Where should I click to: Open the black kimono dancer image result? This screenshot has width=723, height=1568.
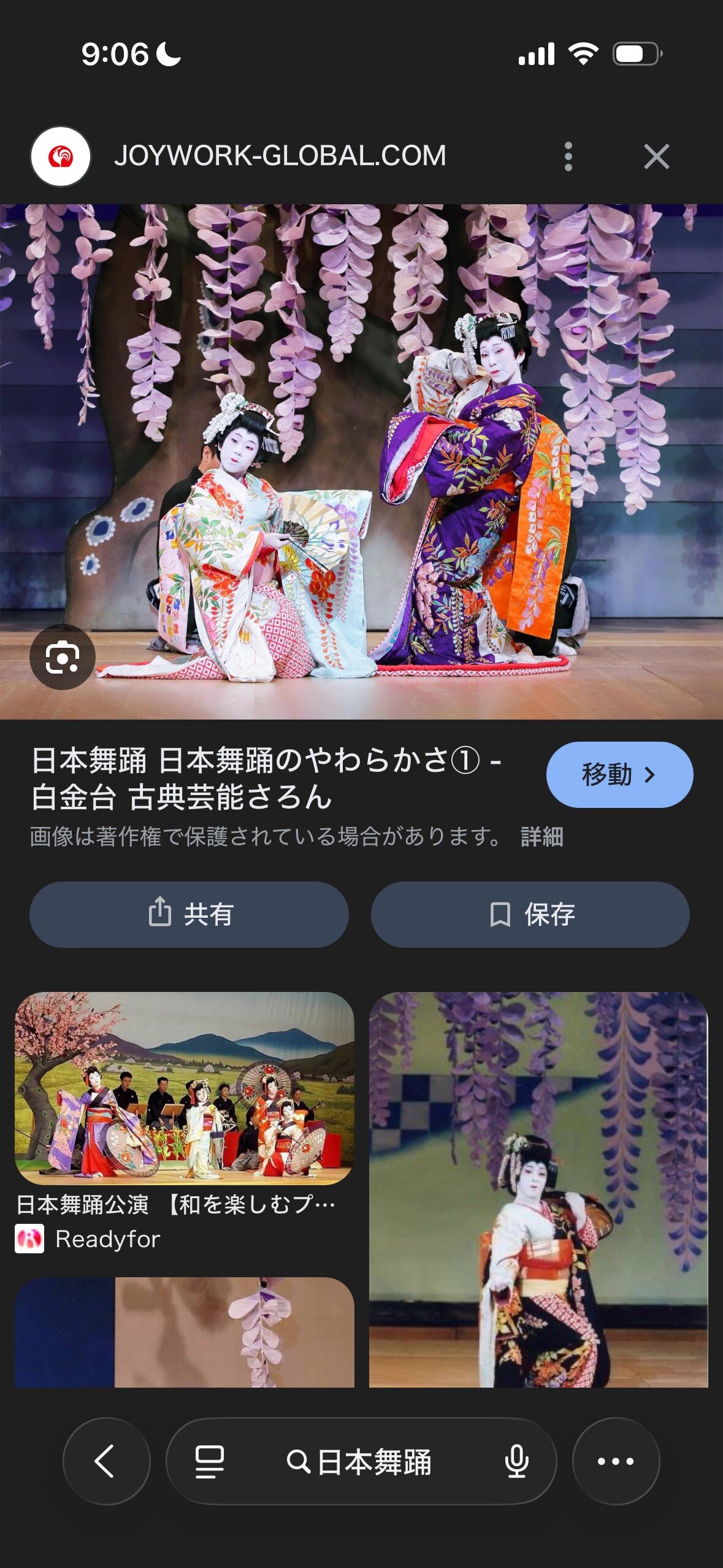pos(538,1190)
